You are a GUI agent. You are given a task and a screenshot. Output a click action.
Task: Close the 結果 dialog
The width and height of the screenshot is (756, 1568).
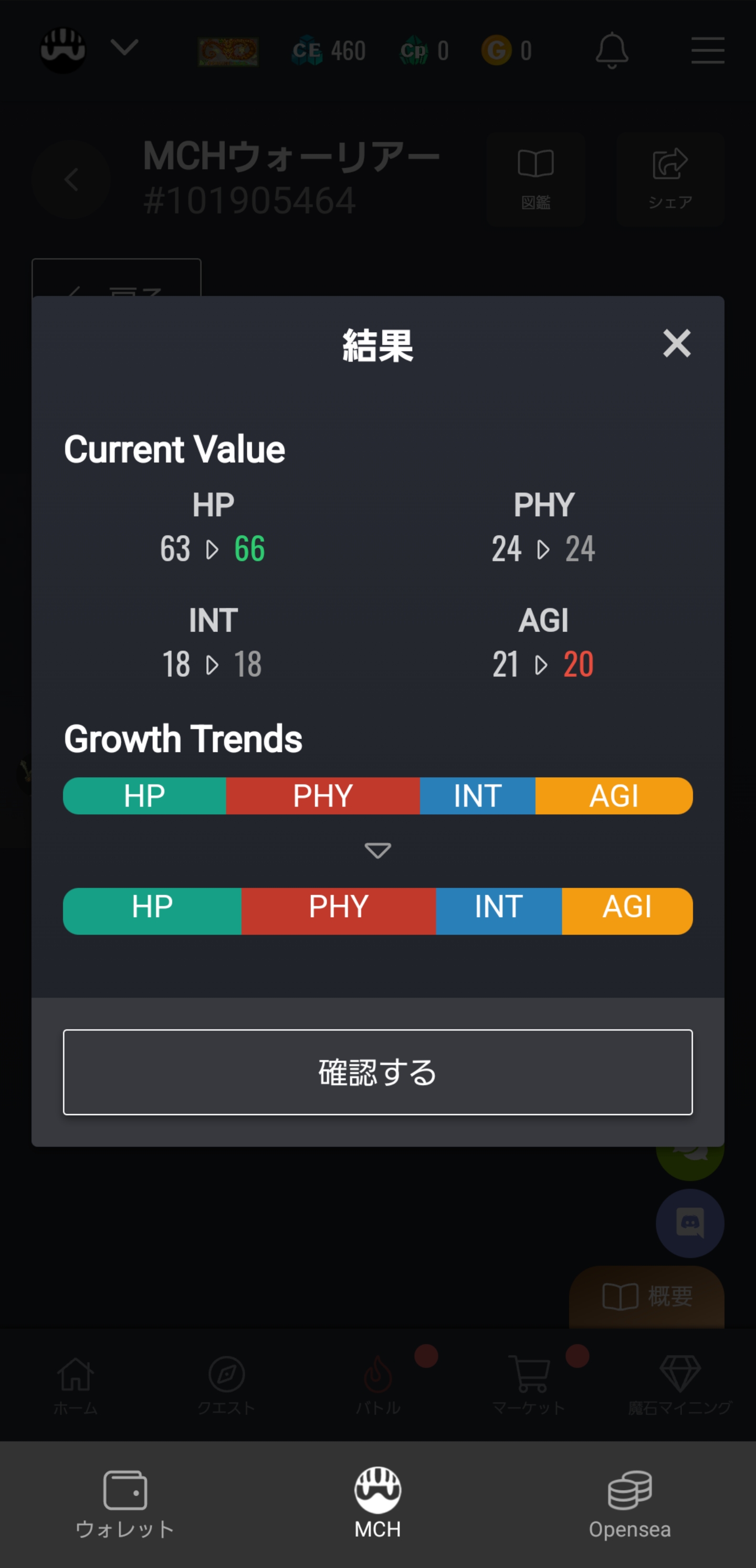click(676, 343)
